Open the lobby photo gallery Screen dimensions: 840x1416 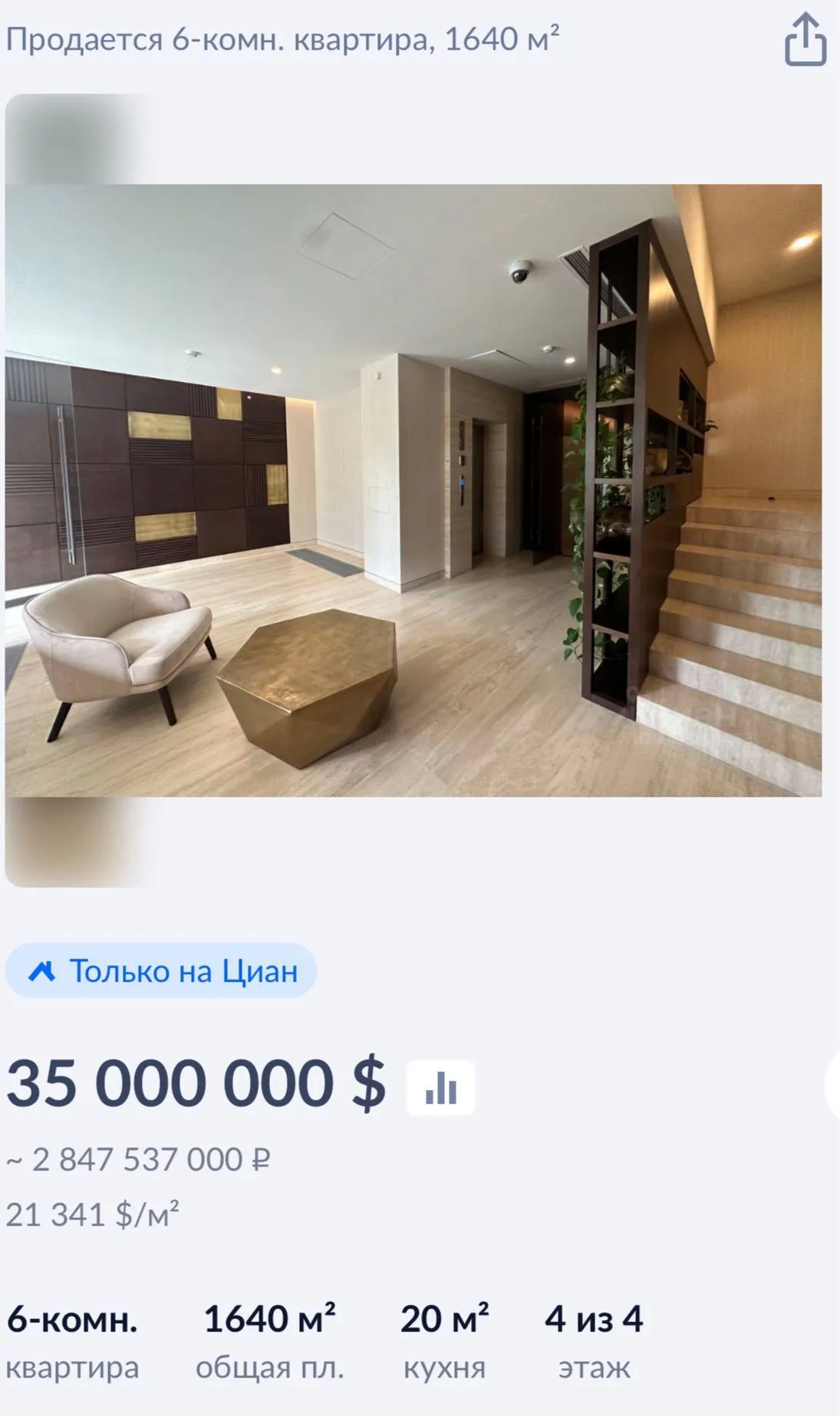tap(413, 489)
